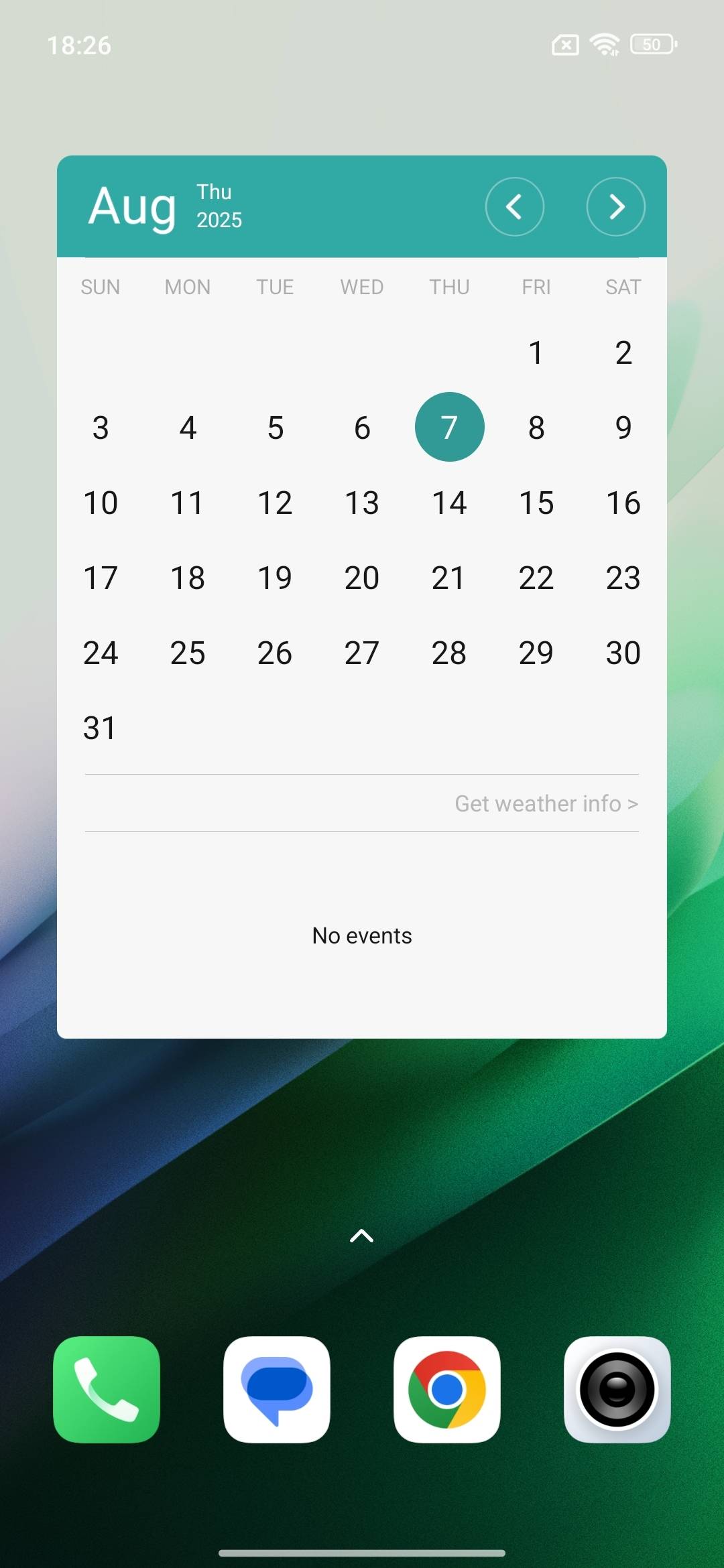Advance the calendar to September
The width and height of the screenshot is (724, 1568).
615,207
